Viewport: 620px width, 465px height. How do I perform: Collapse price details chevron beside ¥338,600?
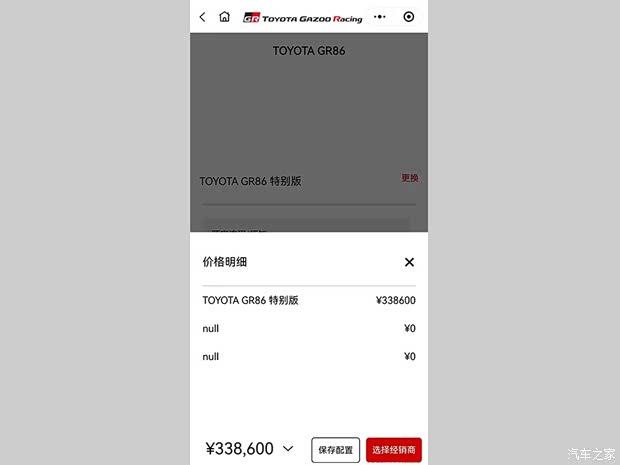point(289,449)
